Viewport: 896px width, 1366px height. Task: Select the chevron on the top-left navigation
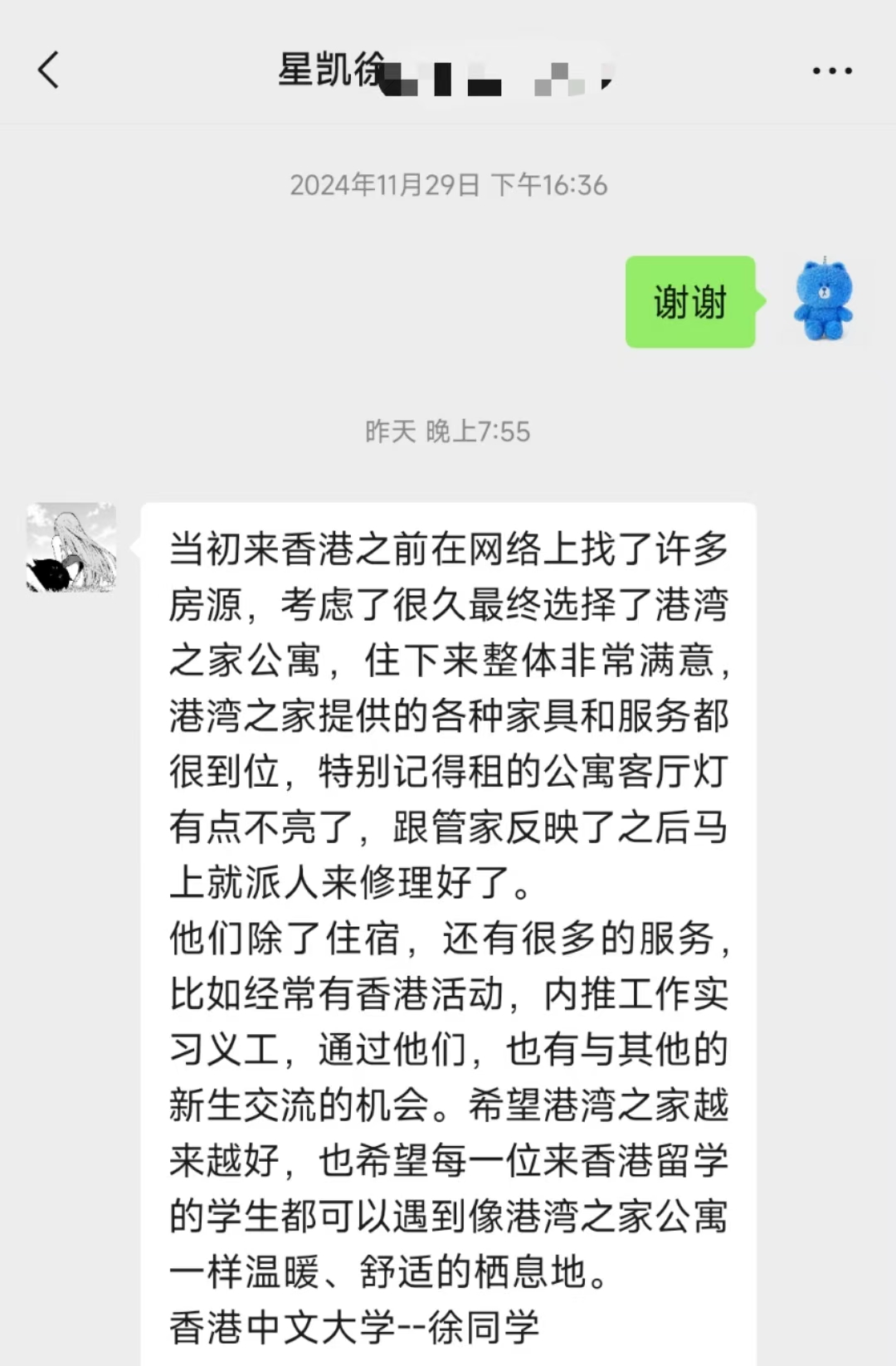tap(47, 70)
